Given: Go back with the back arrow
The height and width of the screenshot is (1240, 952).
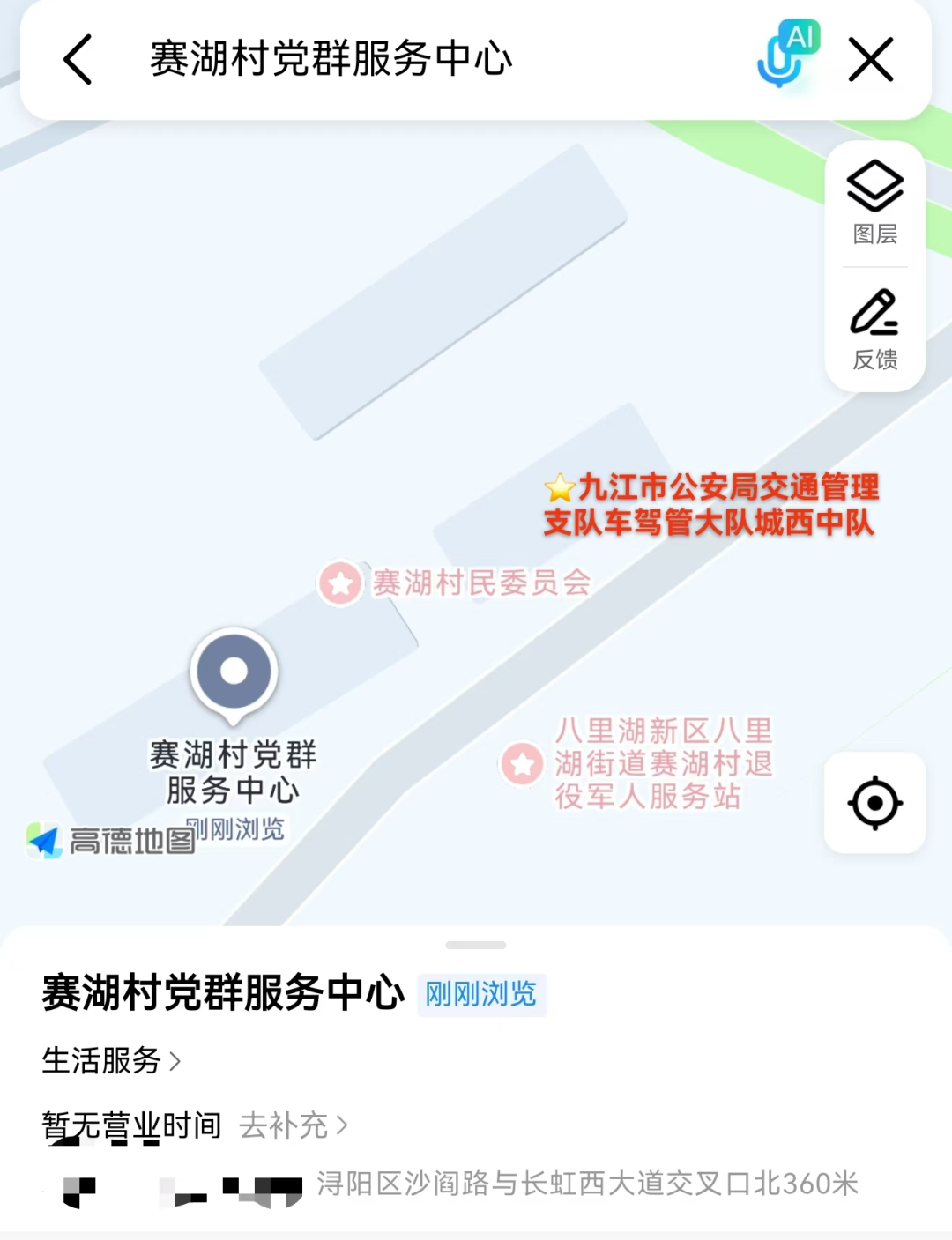Looking at the screenshot, I should tap(78, 60).
